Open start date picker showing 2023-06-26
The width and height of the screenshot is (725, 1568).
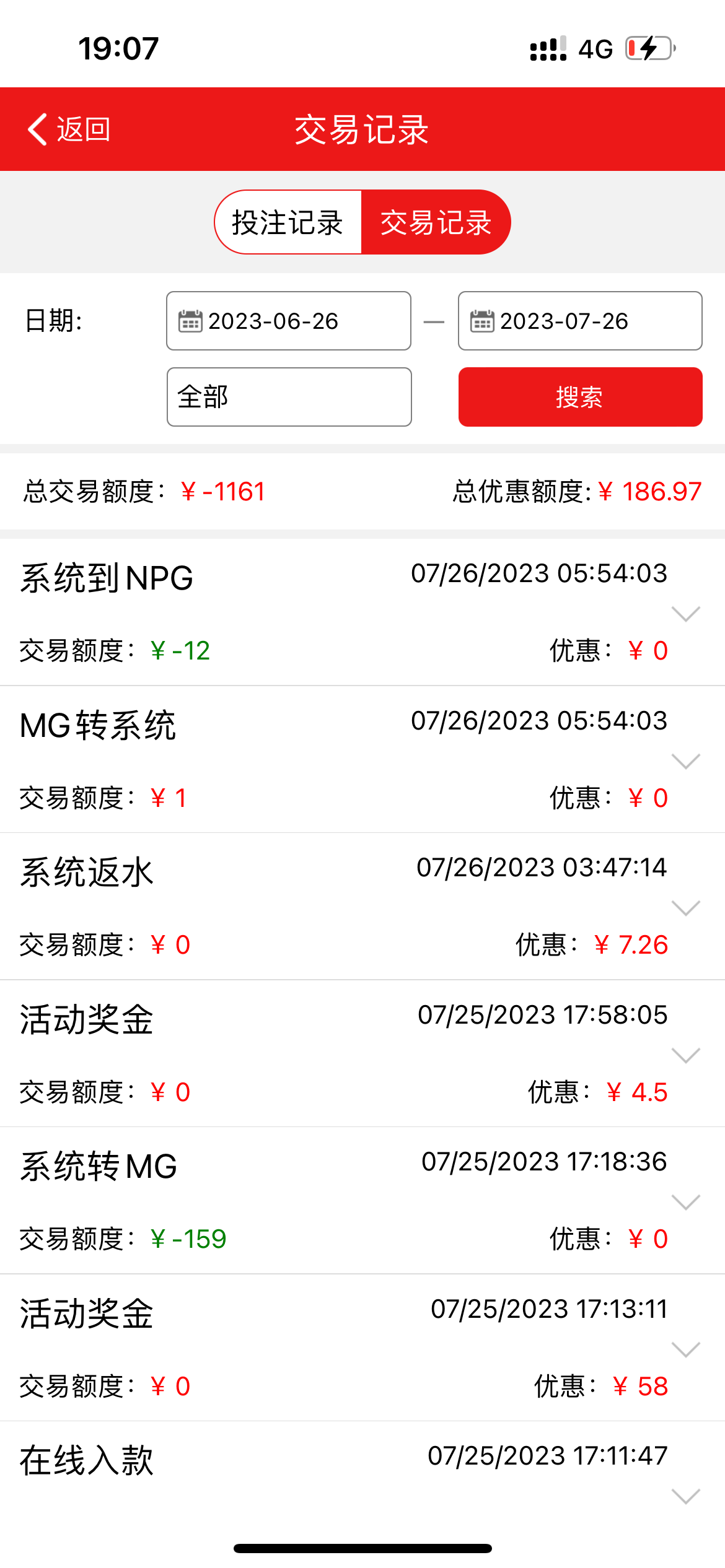[x=288, y=321]
